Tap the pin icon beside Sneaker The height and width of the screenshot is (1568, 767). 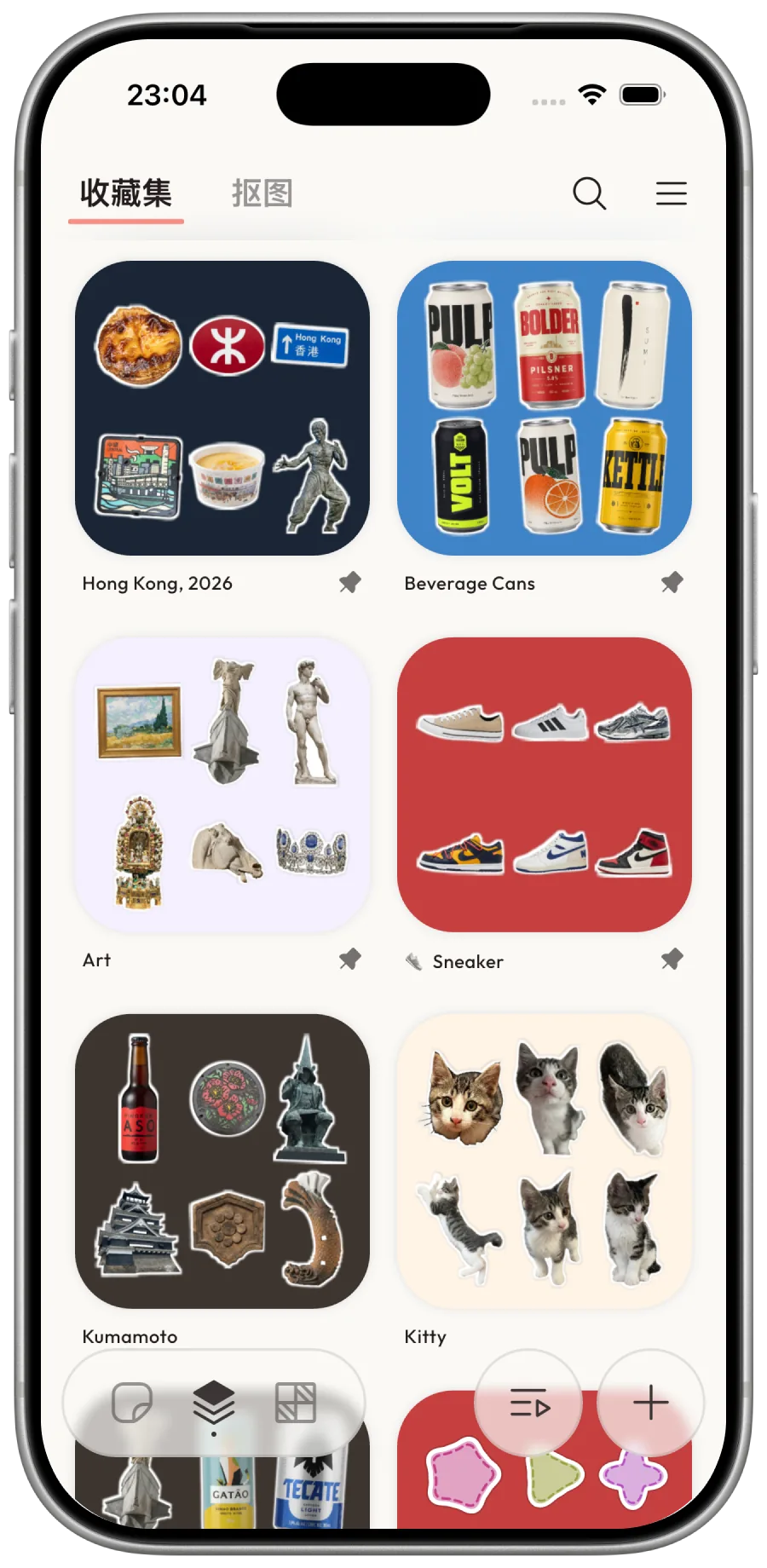tap(672, 960)
